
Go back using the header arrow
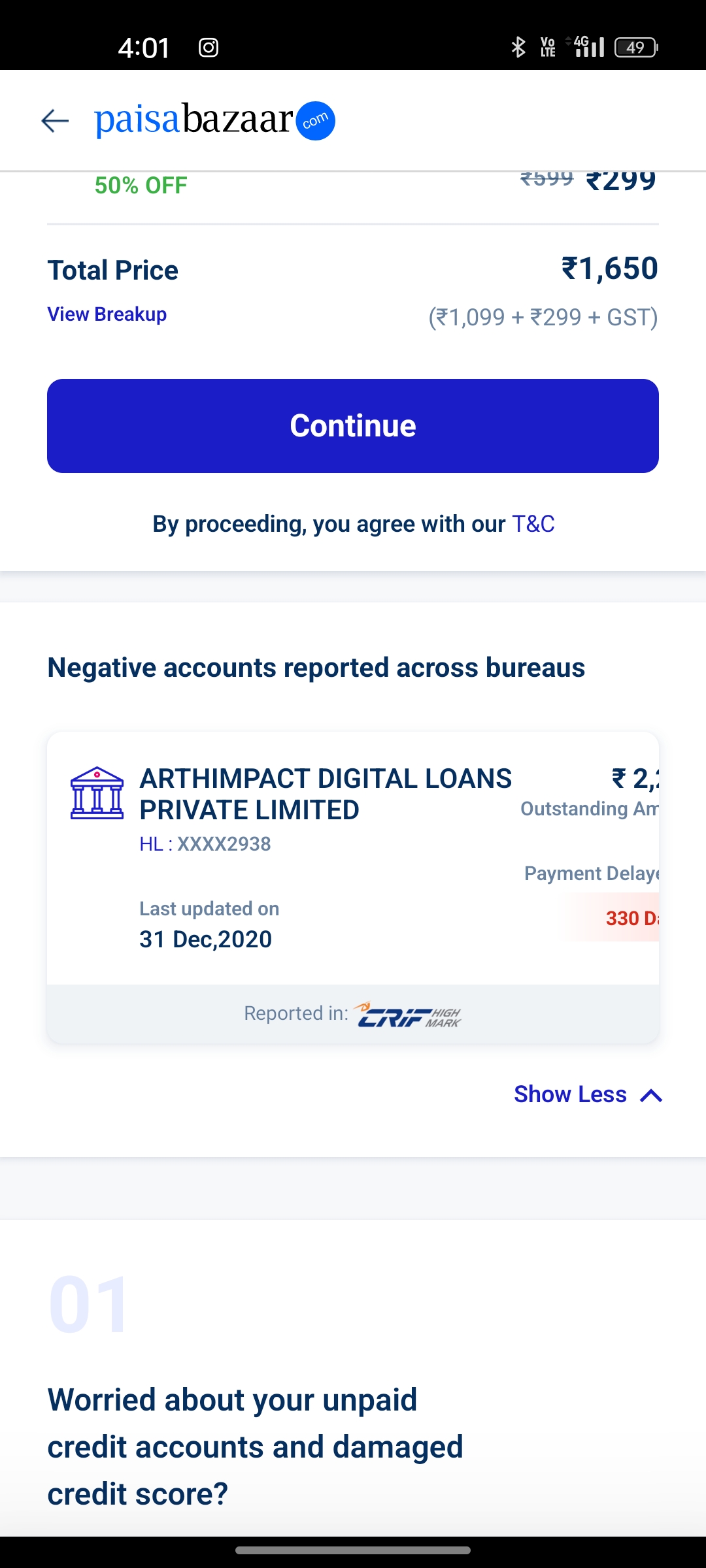tap(55, 121)
